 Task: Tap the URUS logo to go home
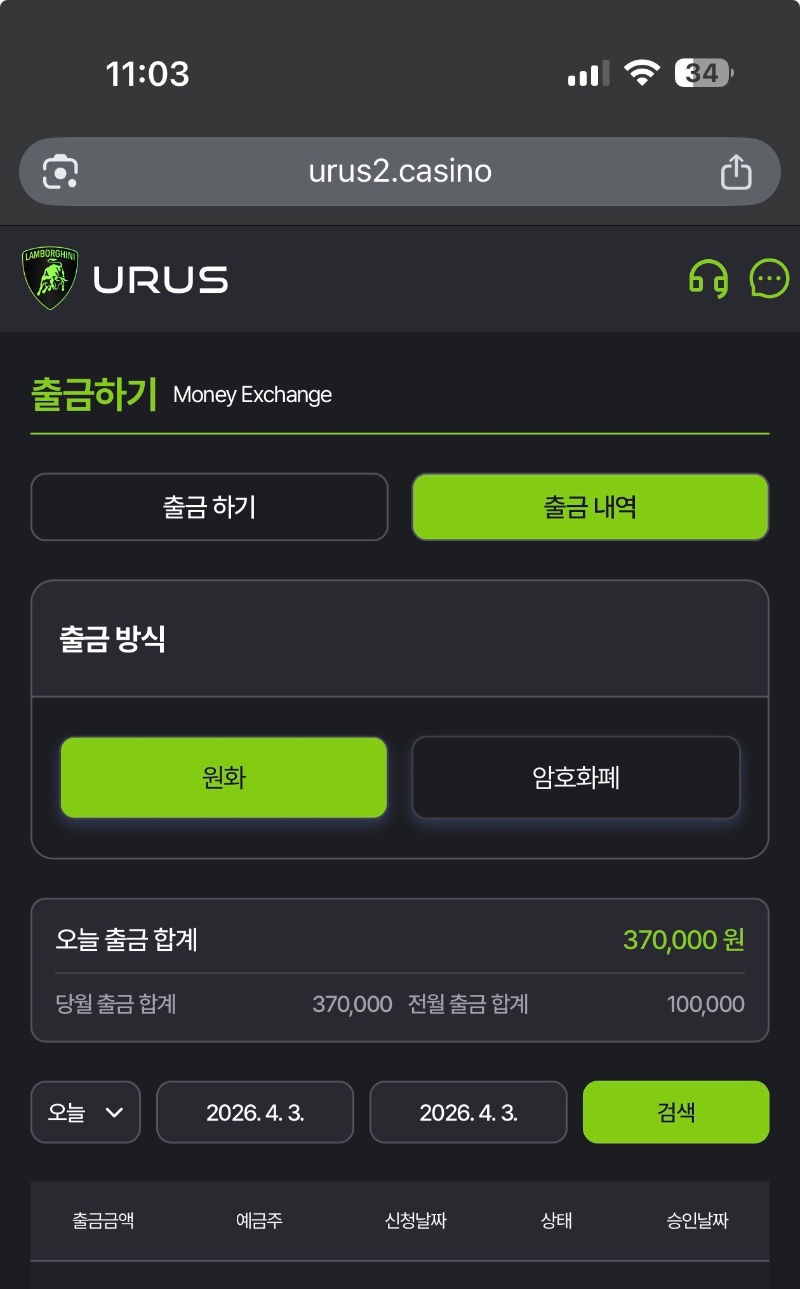click(x=125, y=279)
